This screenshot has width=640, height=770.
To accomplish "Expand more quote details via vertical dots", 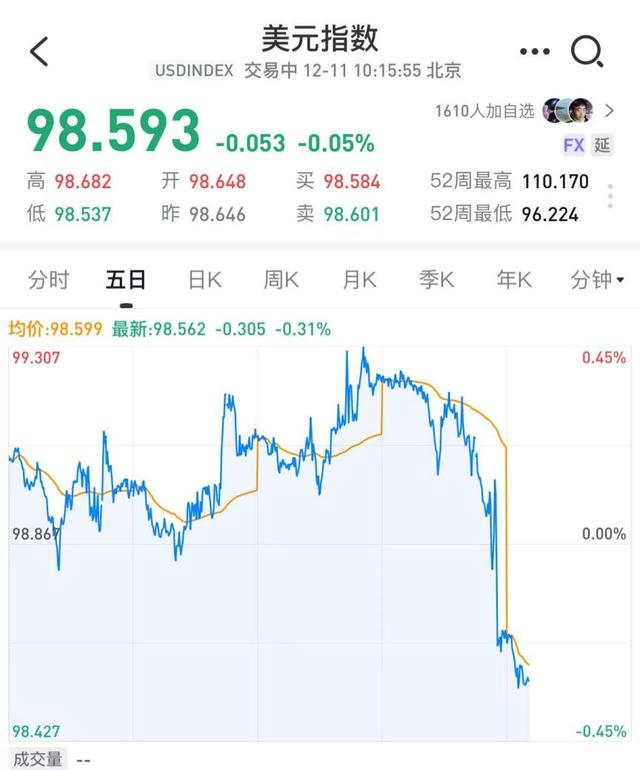I will pos(610,196).
